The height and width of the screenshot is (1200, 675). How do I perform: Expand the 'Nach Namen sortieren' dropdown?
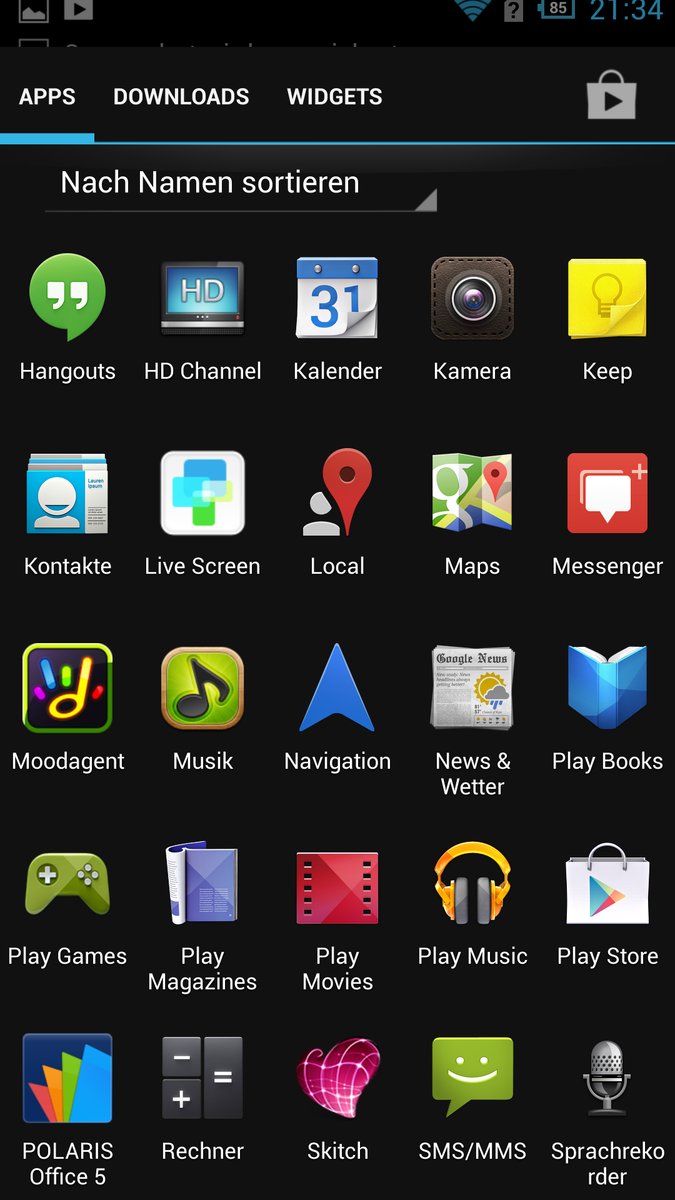[x=241, y=184]
